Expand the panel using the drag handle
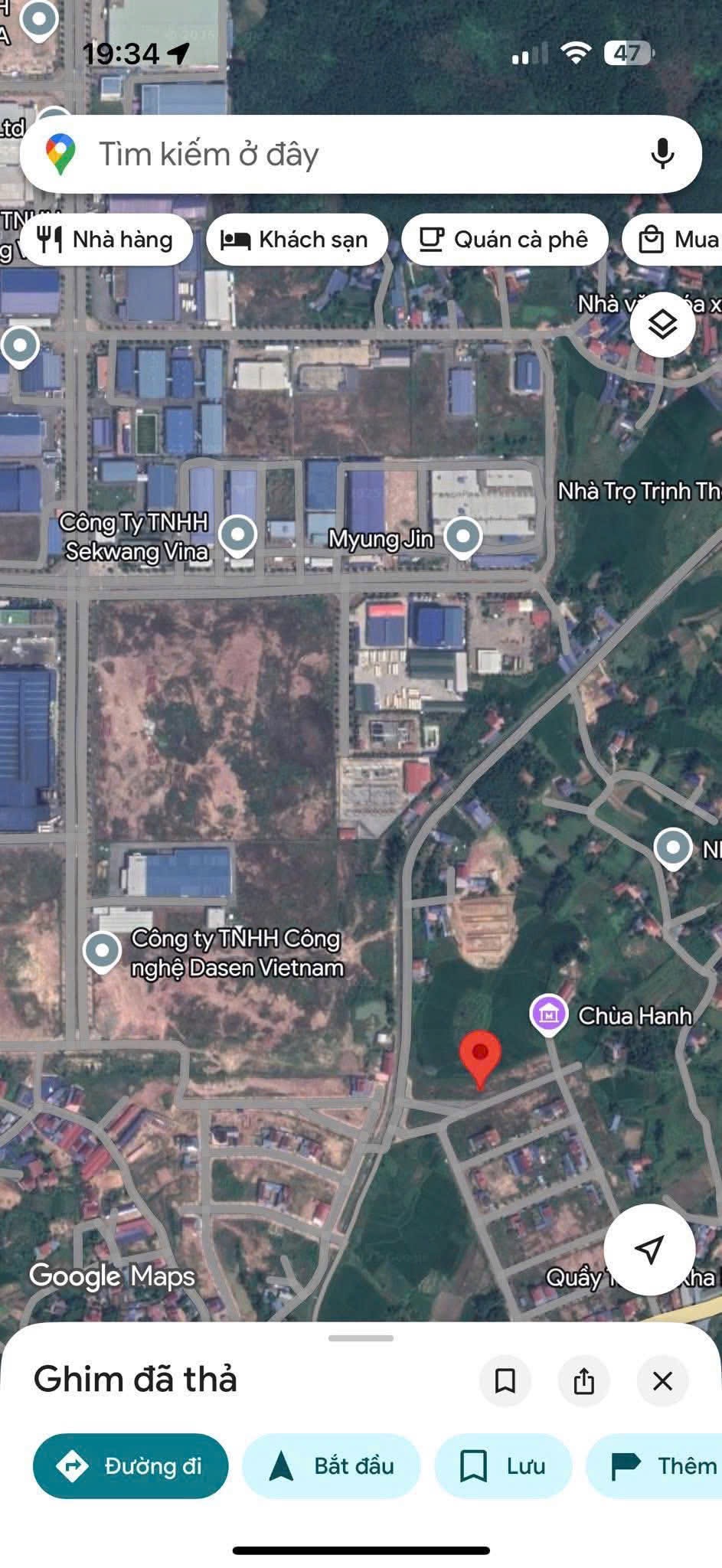This screenshot has height=1568, width=722. 361,1338
